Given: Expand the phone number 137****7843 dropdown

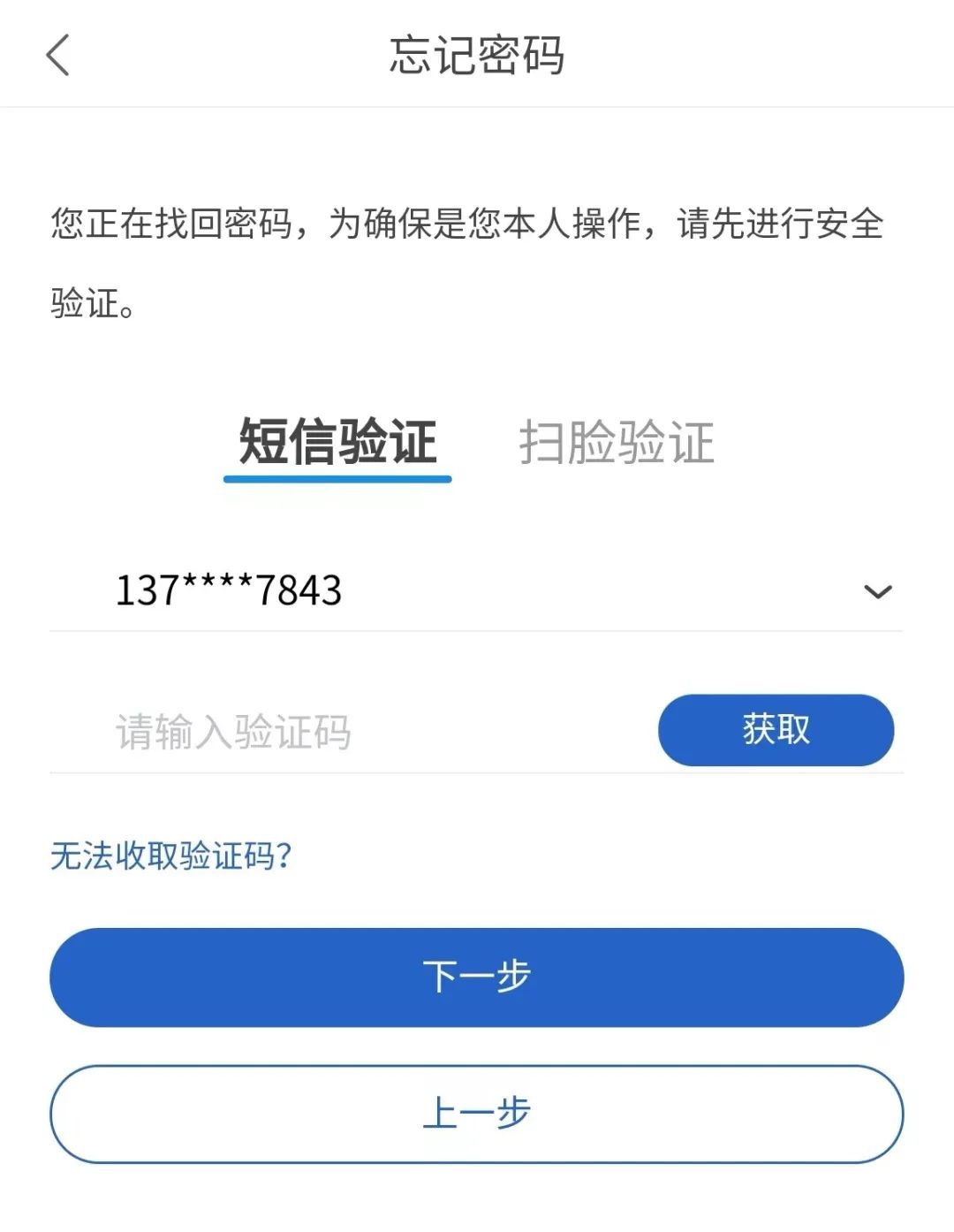Looking at the screenshot, I should pos(877,591).
